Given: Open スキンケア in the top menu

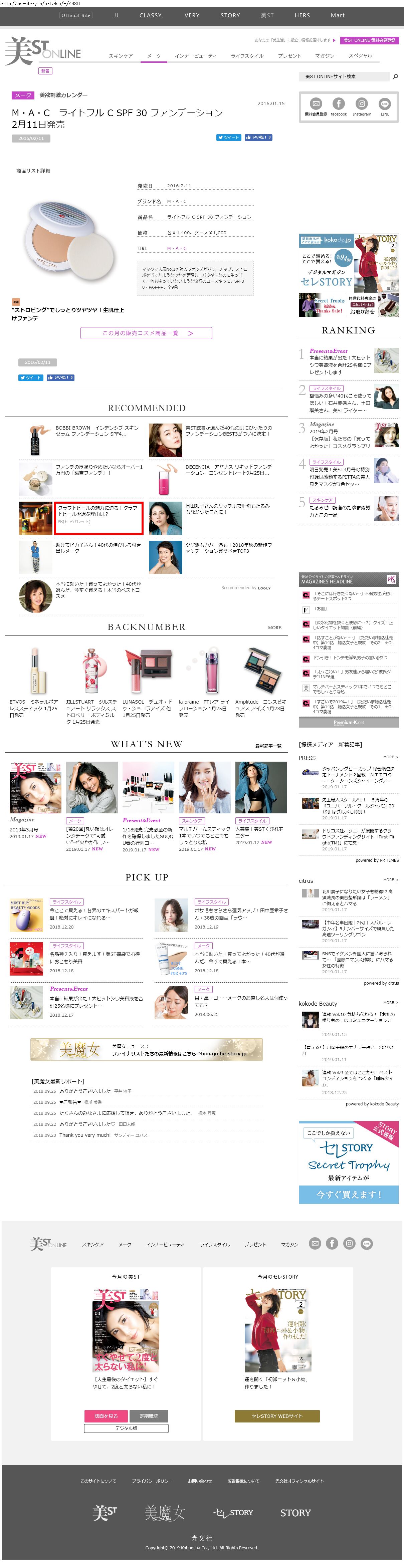Looking at the screenshot, I should [x=121, y=56].
